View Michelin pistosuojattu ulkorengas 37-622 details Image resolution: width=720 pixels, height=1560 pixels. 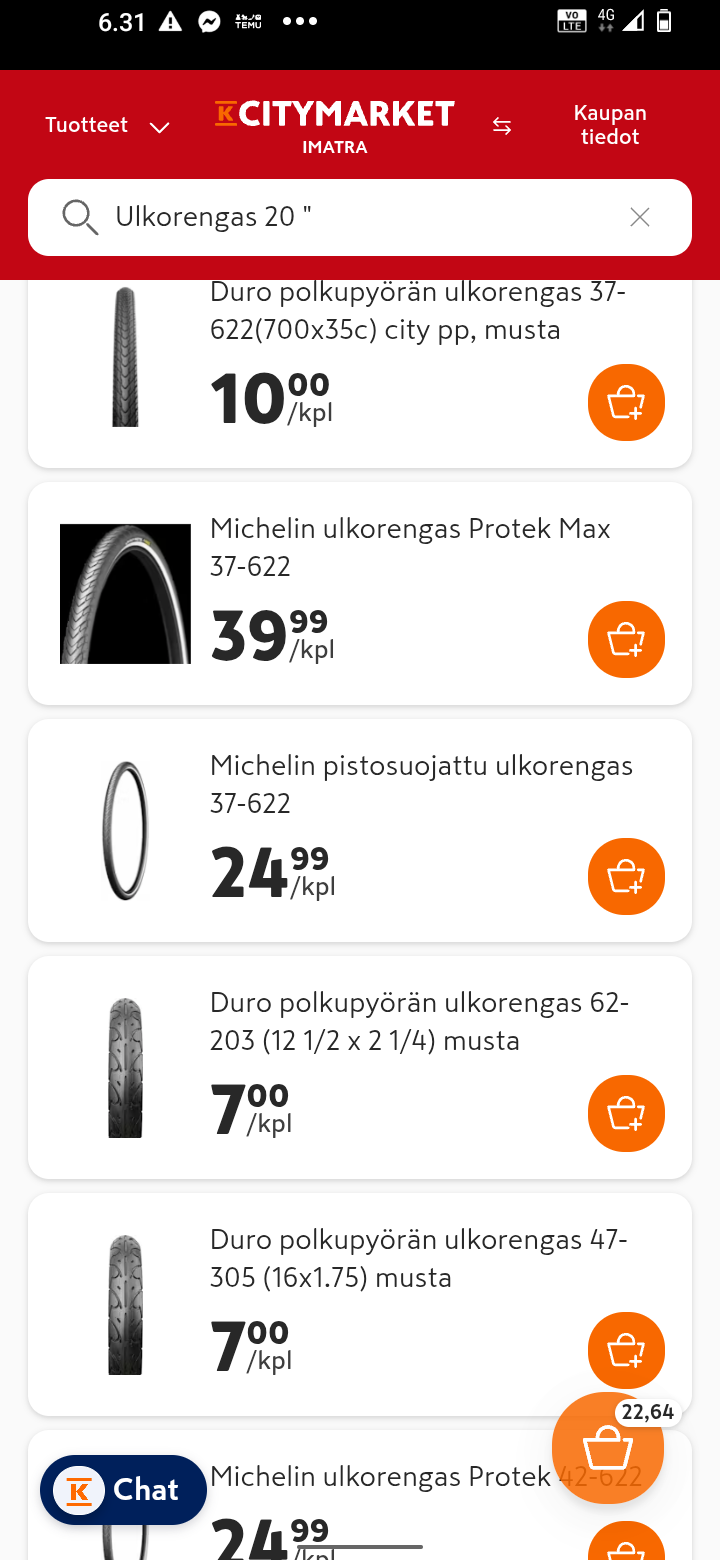click(420, 784)
